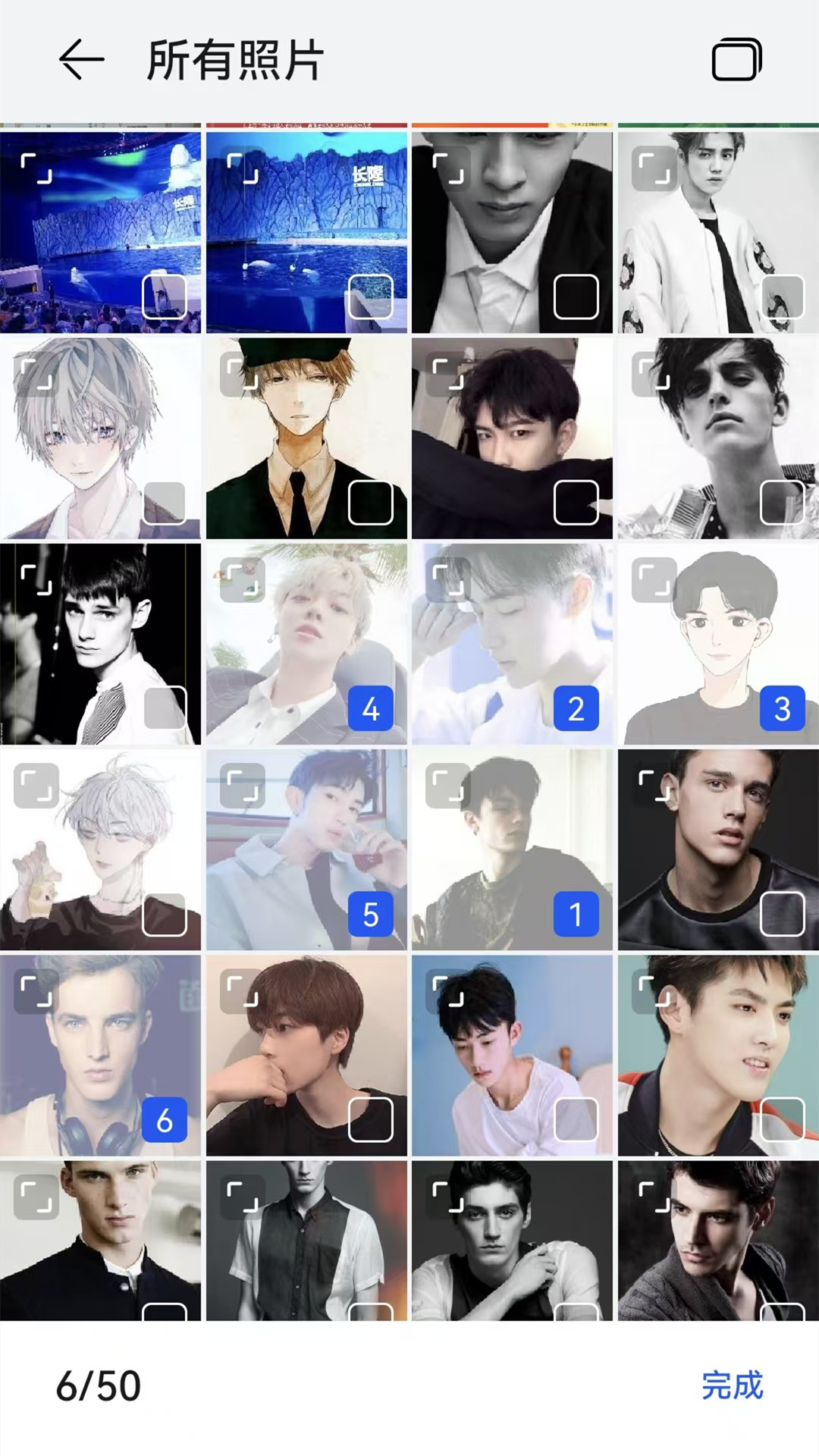
Task: Select the man in red-striped jacket
Action: [x=782, y=1120]
